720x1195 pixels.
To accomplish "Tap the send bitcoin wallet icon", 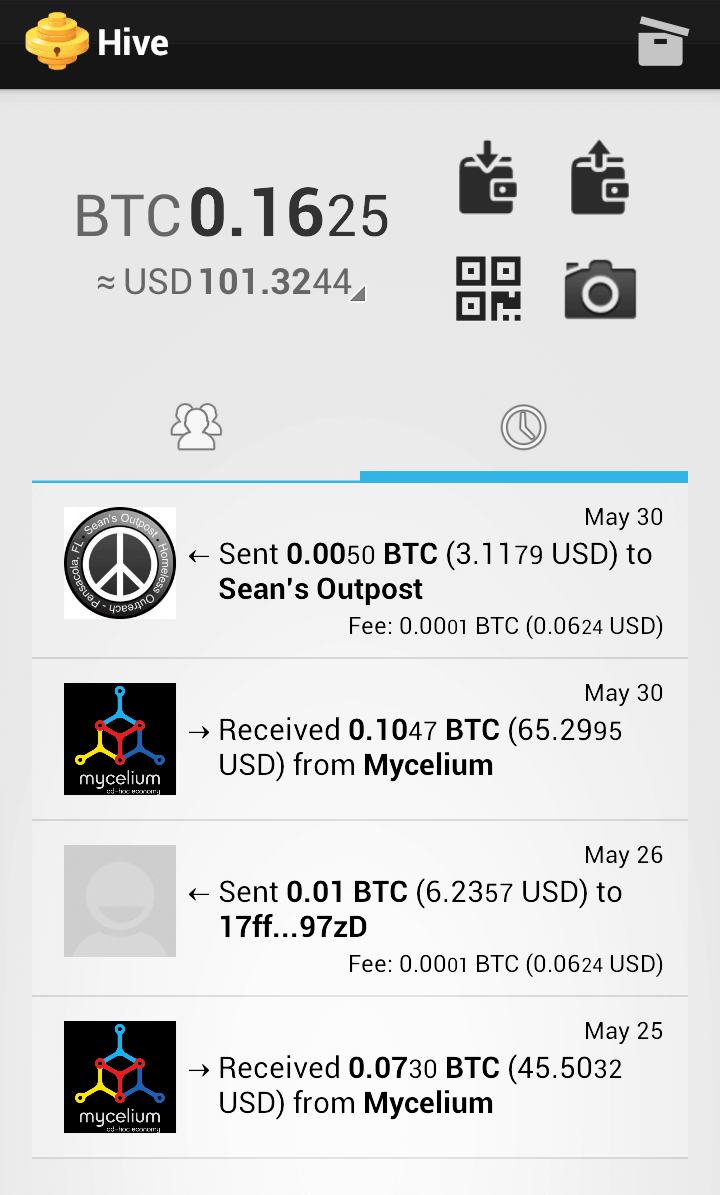I will (600, 177).
